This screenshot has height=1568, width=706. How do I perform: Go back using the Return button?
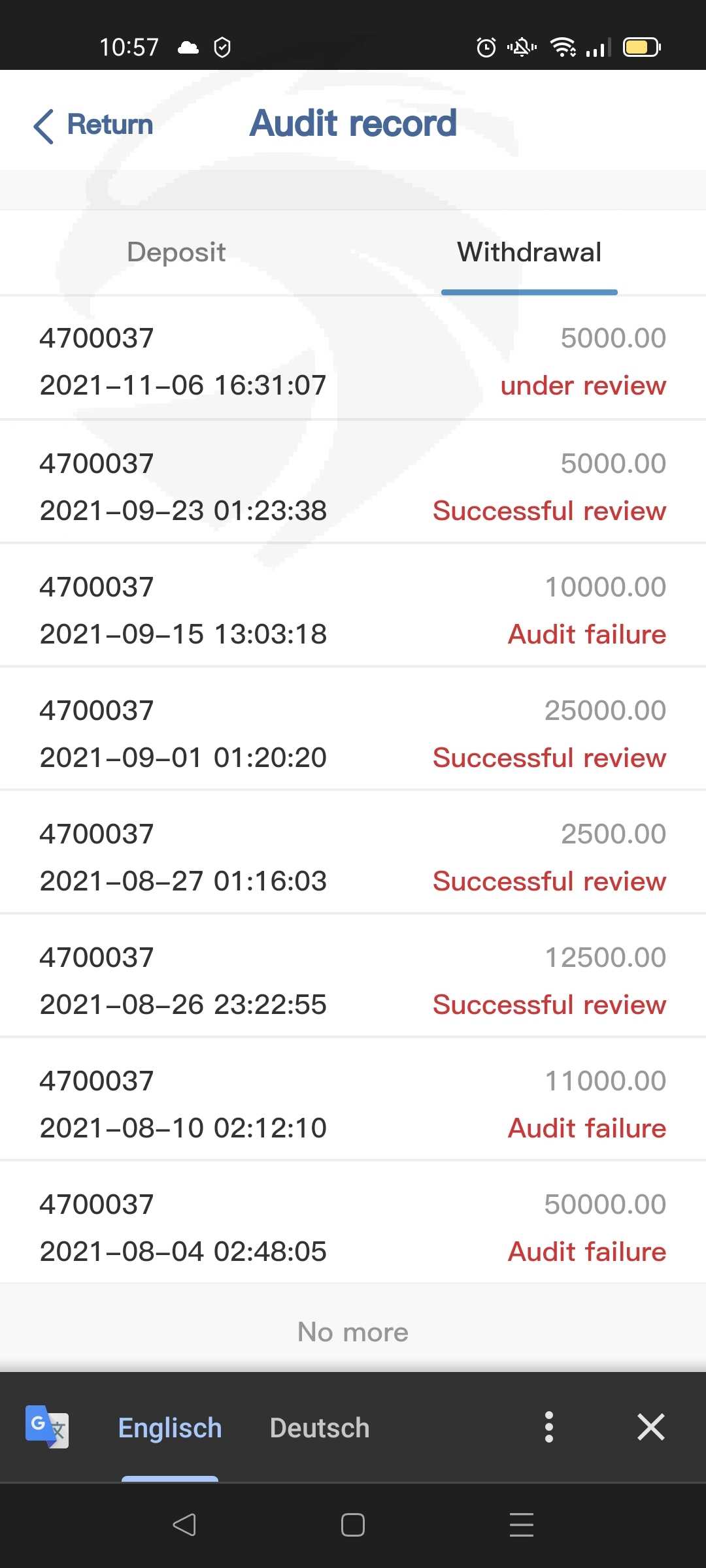click(x=93, y=125)
